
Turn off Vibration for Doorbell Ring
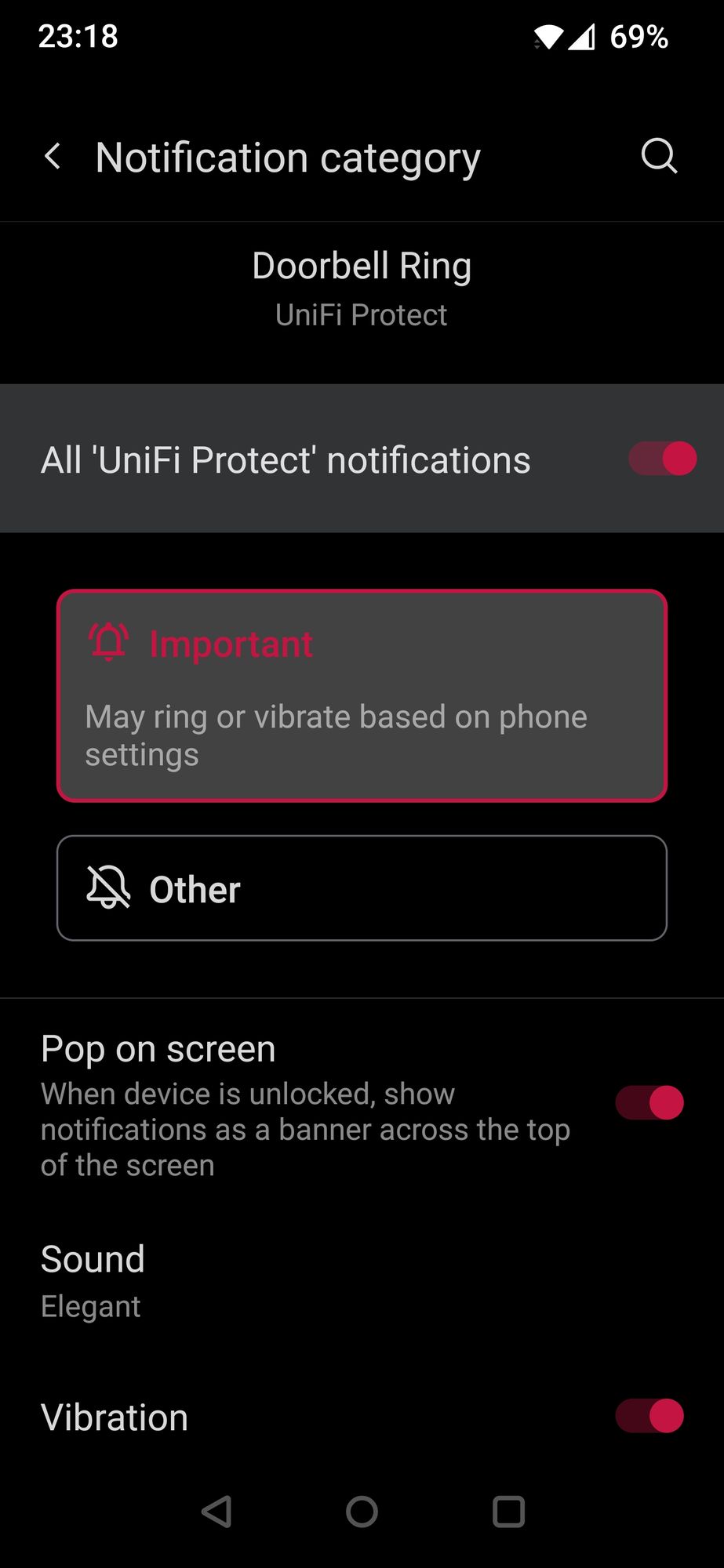tap(649, 1416)
